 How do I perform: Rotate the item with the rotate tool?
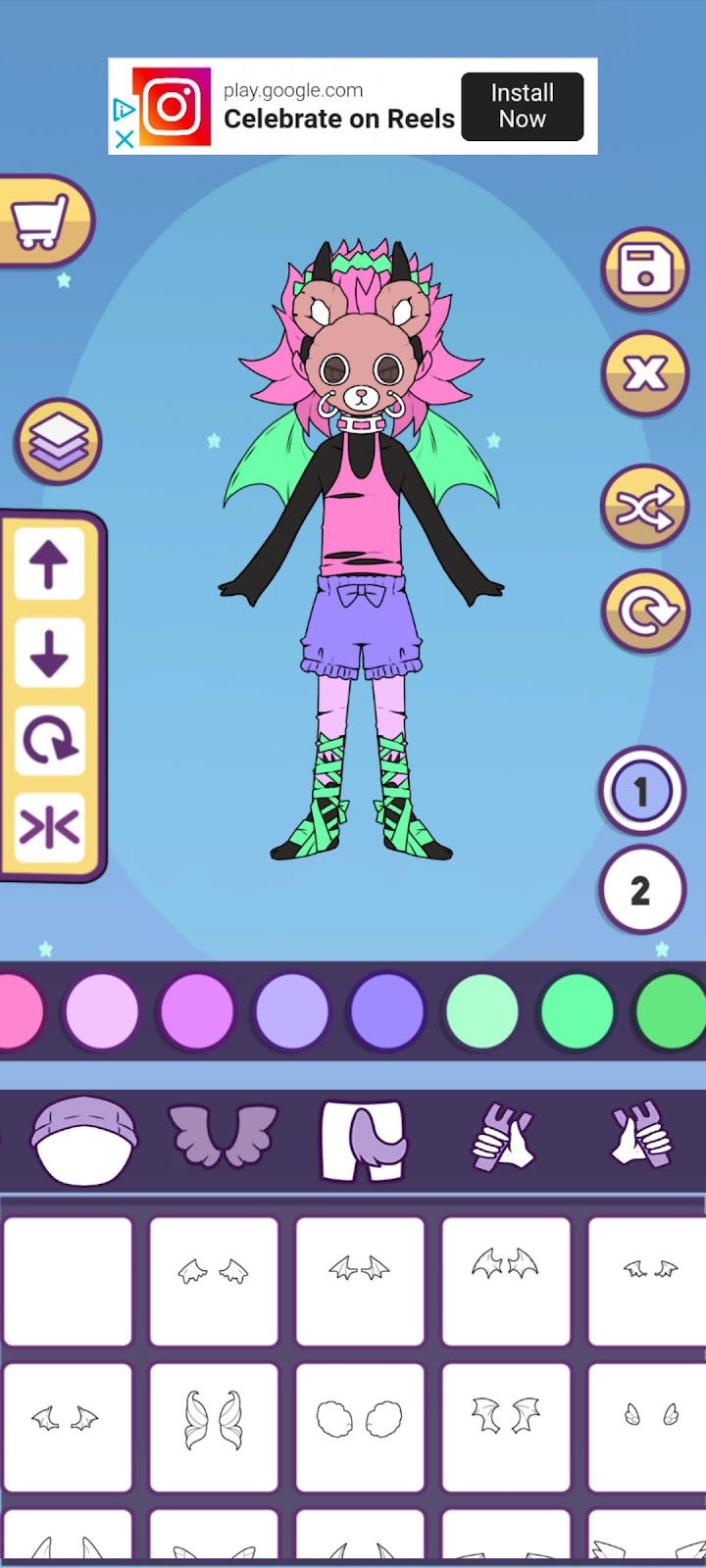(x=49, y=741)
